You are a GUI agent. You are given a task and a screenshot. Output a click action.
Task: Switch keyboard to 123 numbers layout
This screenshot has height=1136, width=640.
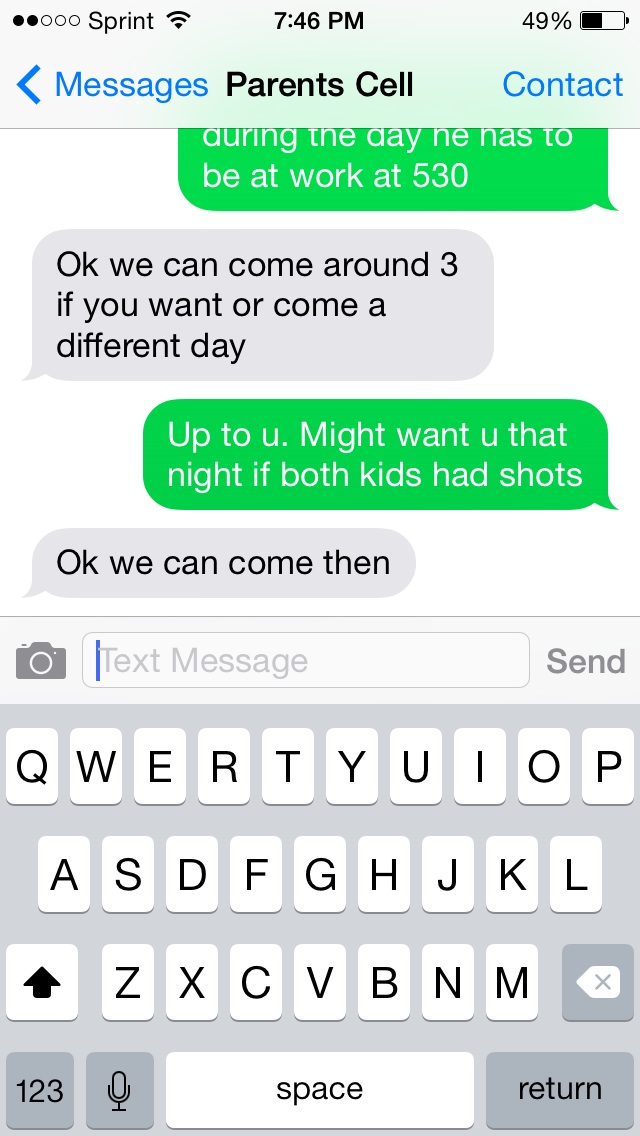coord(40,1089)
